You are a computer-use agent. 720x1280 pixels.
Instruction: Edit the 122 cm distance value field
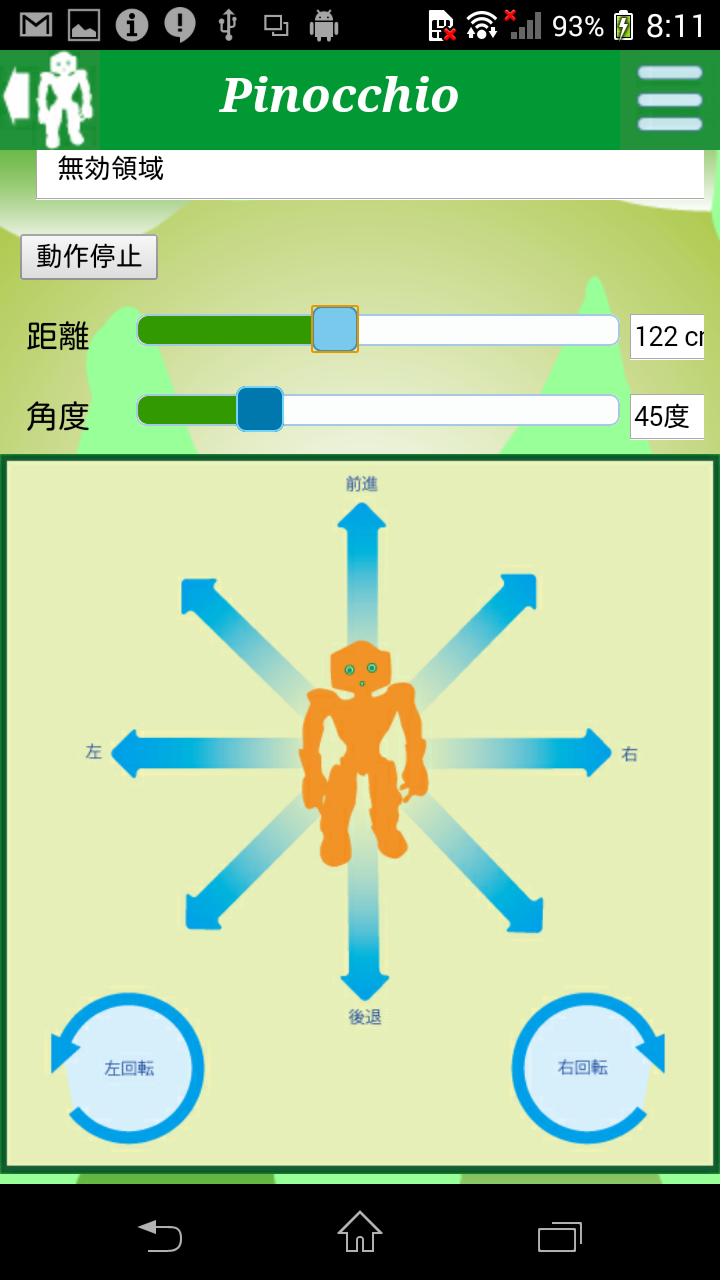[x=667, y=337]
